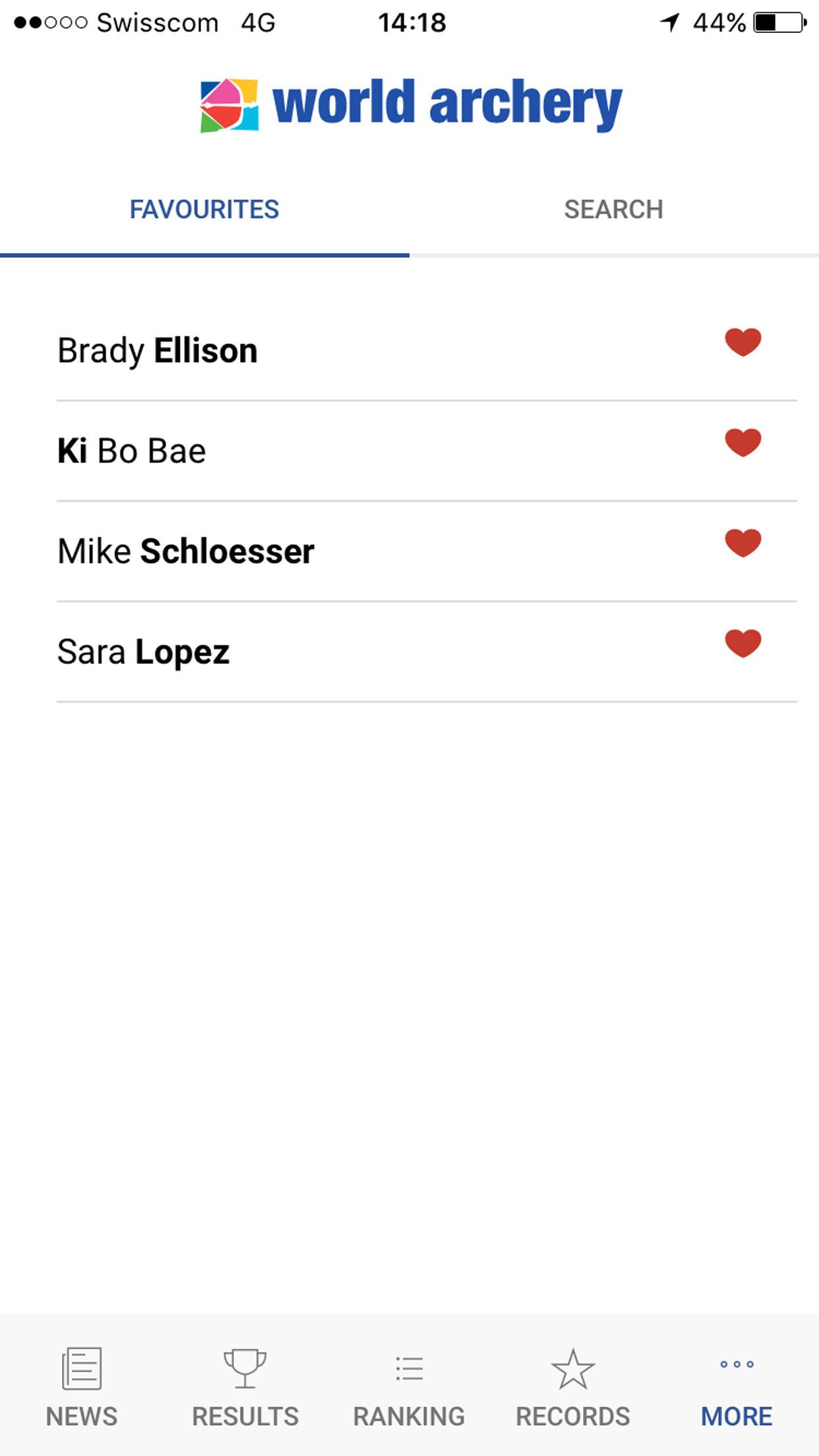Tap the heart next to Mike Schloesser
Screen dimensions: 819x1456
point(743,543)
